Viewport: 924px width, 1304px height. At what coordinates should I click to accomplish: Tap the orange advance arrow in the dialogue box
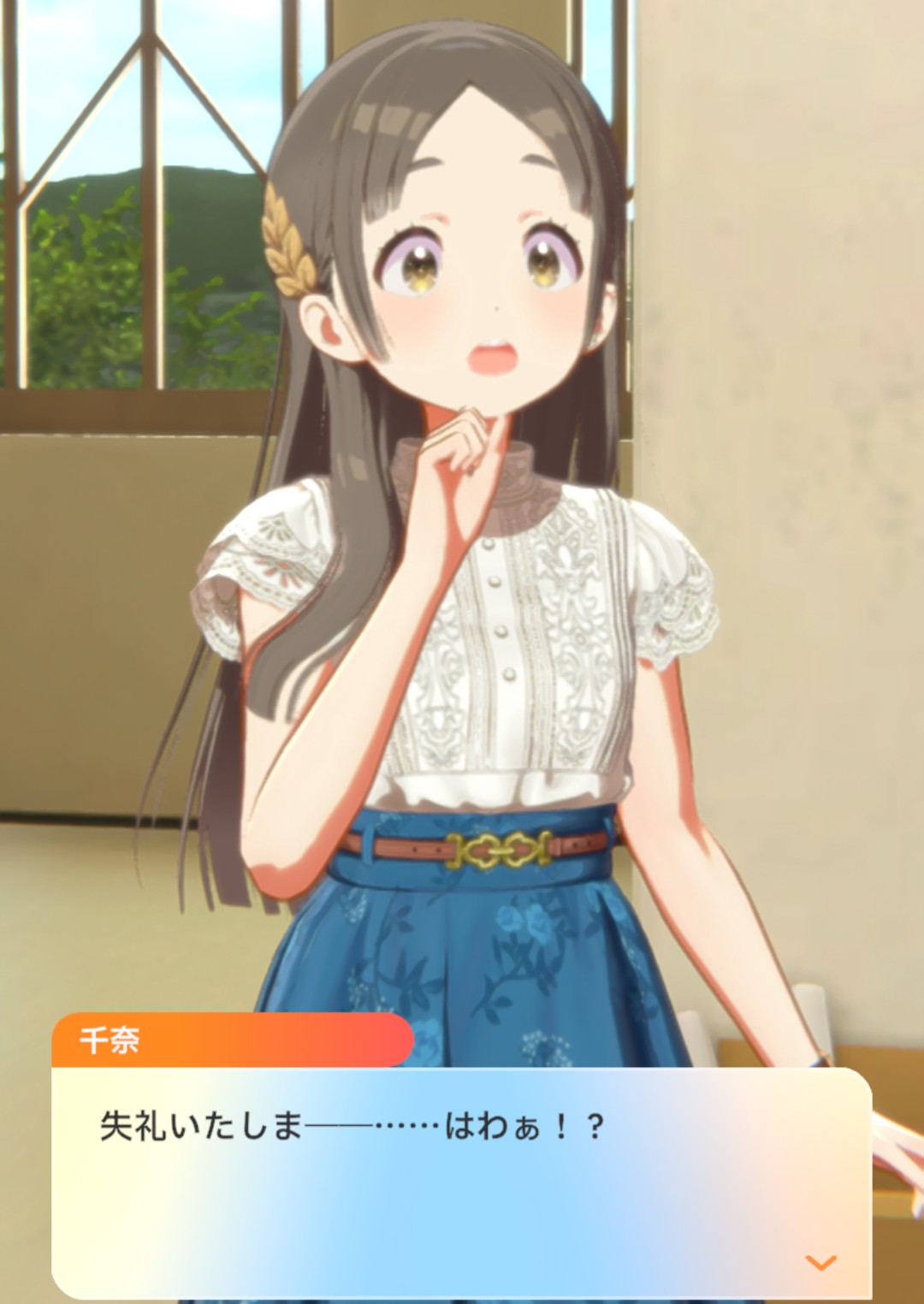[820, 1262]
